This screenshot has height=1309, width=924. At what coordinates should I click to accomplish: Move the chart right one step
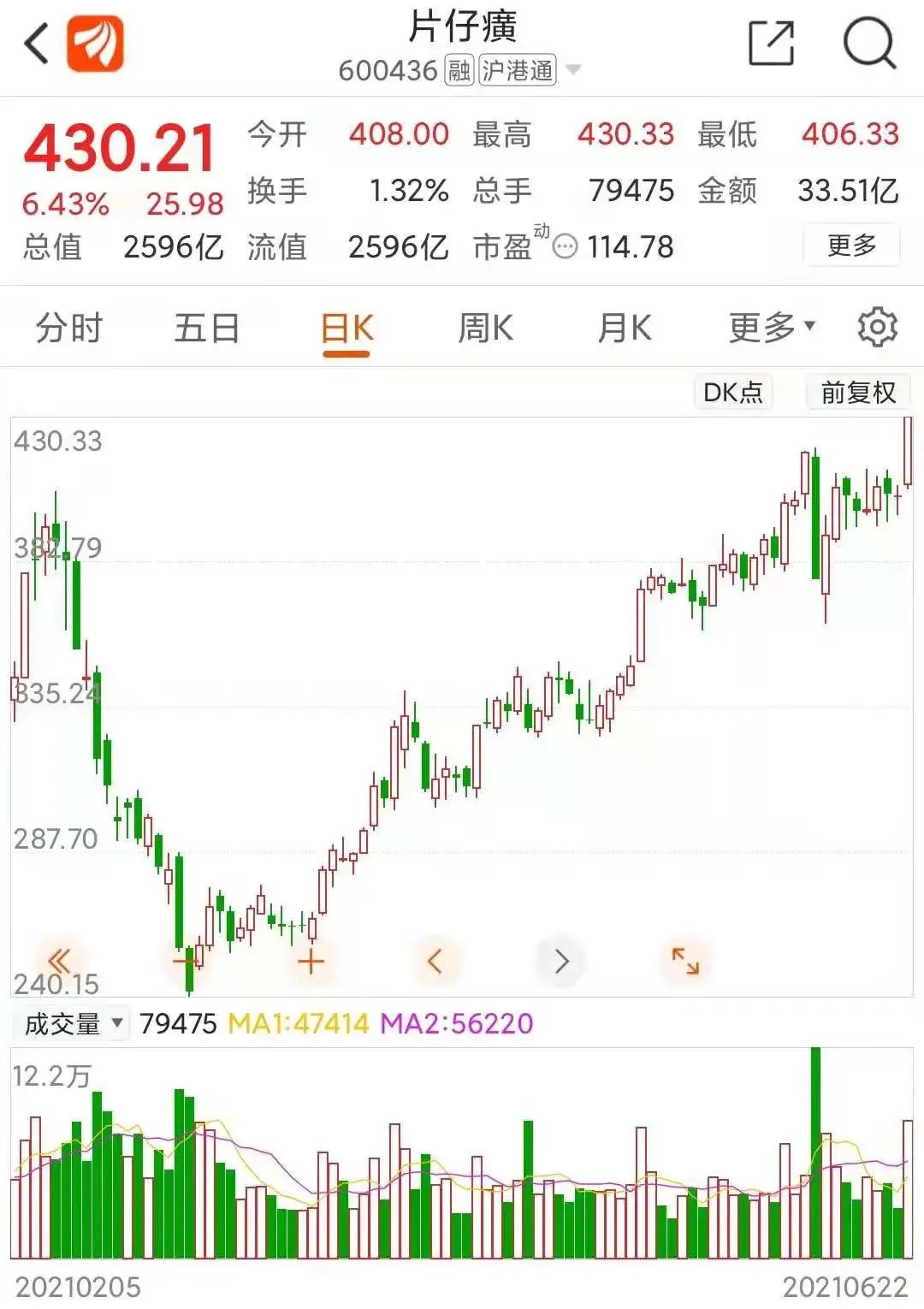click(561, 962)
